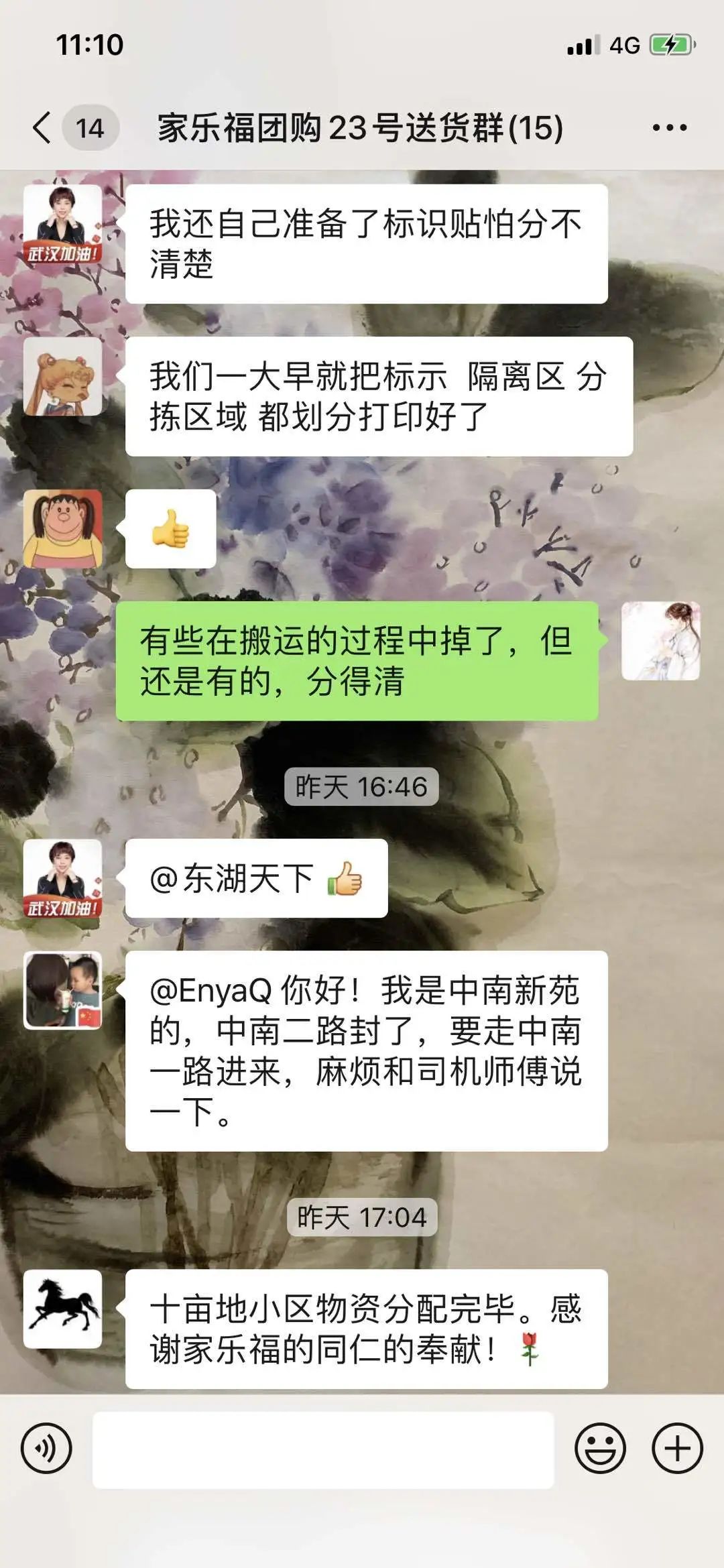Tap the 4G network indicator

coord(623,44)
